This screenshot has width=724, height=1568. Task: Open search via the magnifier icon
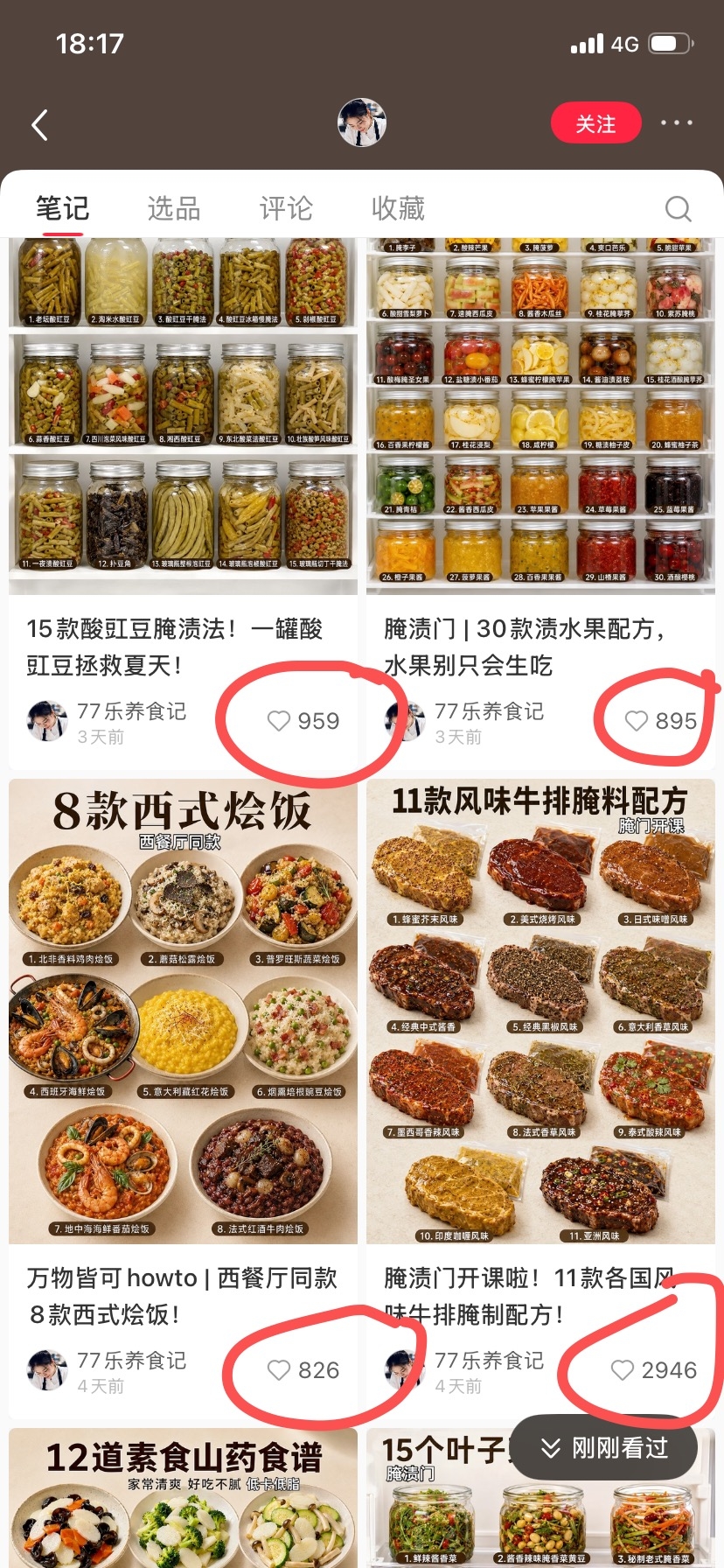(x=678, y=208)
